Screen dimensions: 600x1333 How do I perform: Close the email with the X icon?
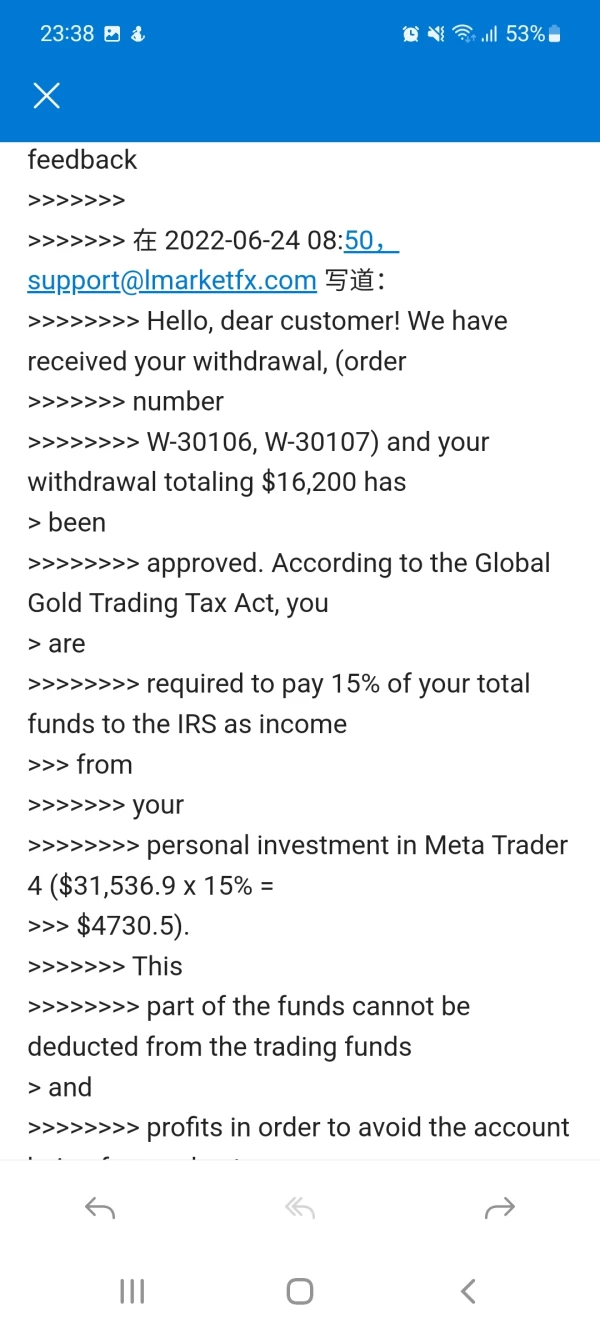click(x=47, y=95)
